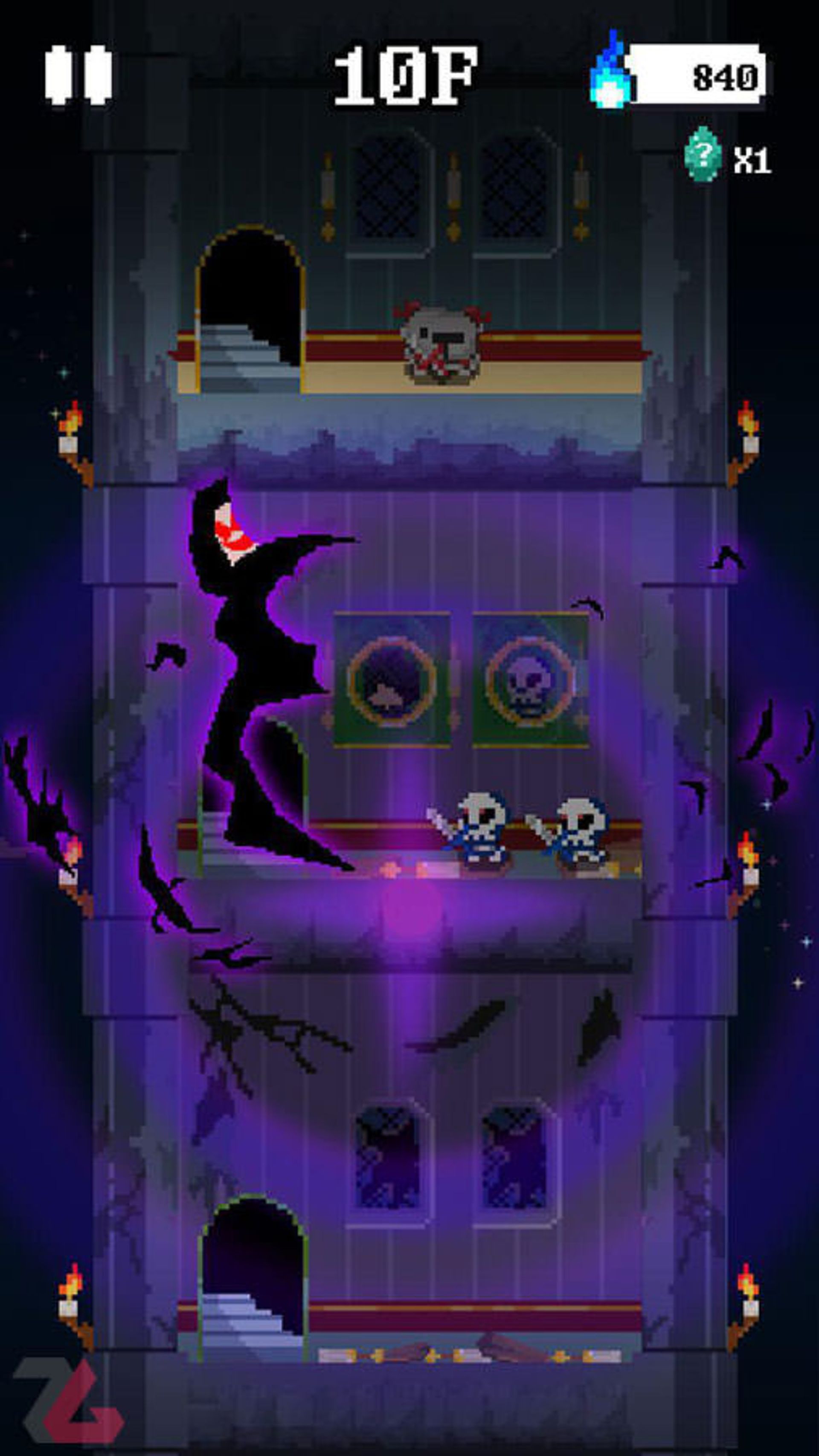This screenshot has width=819, height=1456.
Task: Use the mystery gem item
Action: 703,153
